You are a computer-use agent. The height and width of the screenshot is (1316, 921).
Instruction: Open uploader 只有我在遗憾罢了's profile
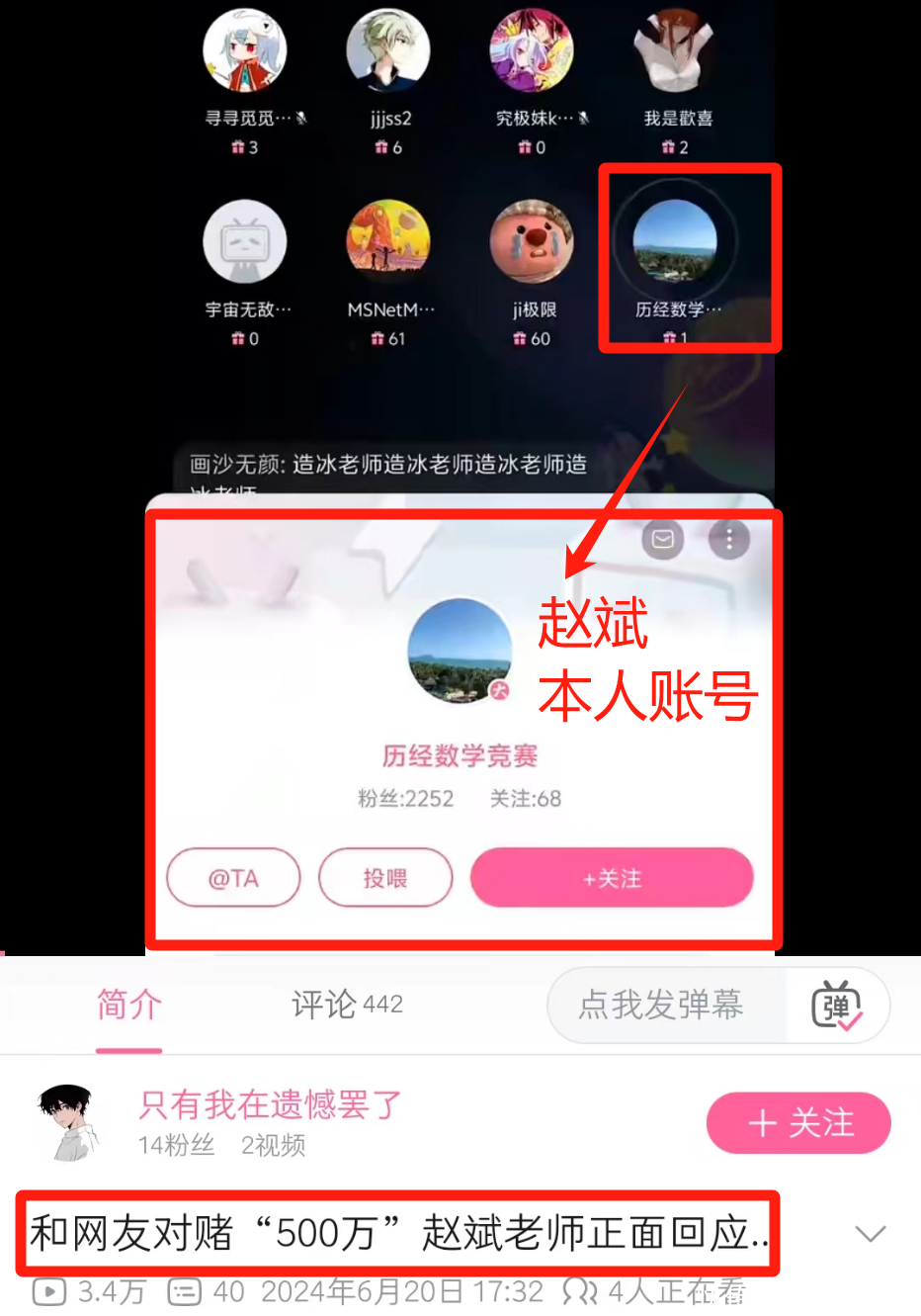click(269, 1104)
